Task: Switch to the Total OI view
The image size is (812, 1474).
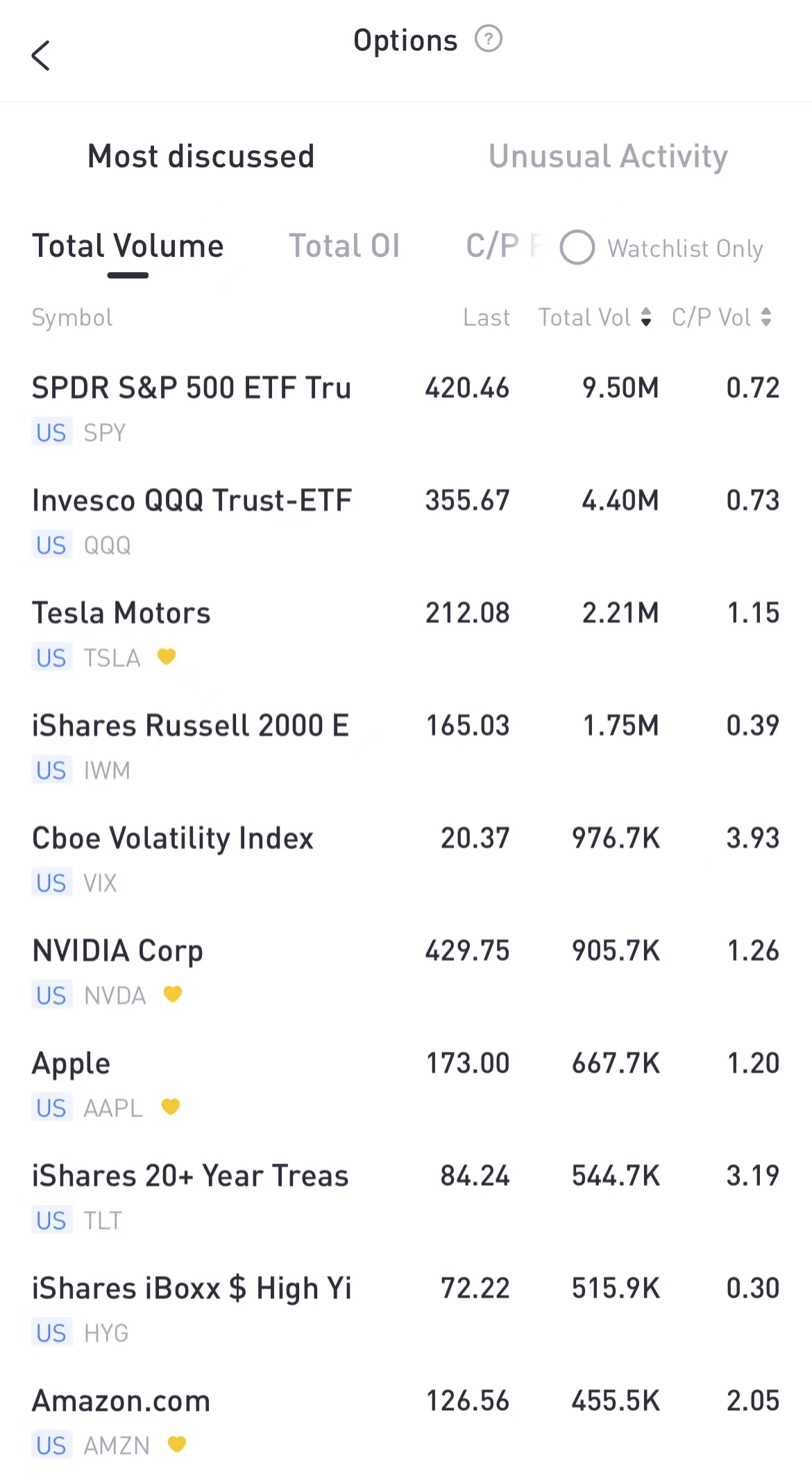Action: (345, 245)
